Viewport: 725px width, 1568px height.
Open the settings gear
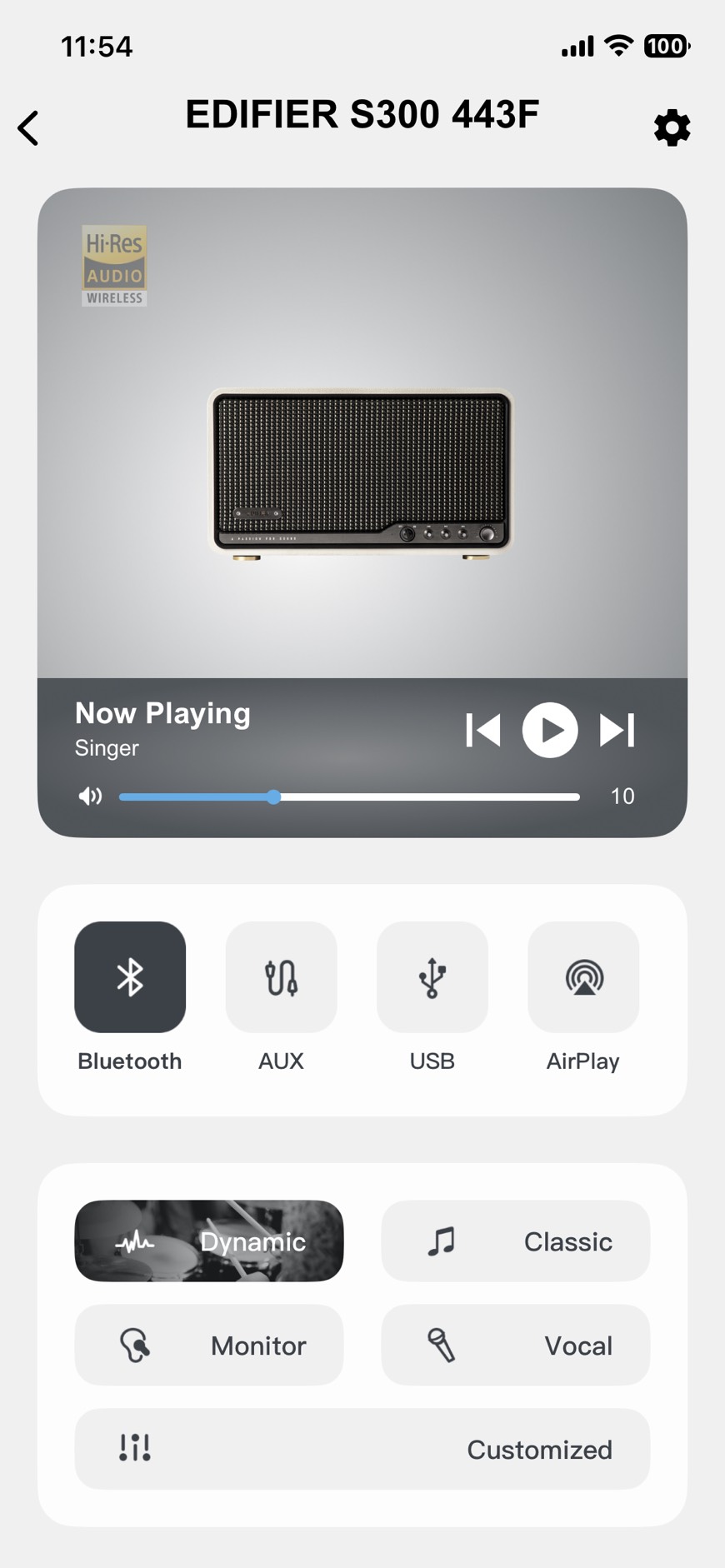coord(672,128)
